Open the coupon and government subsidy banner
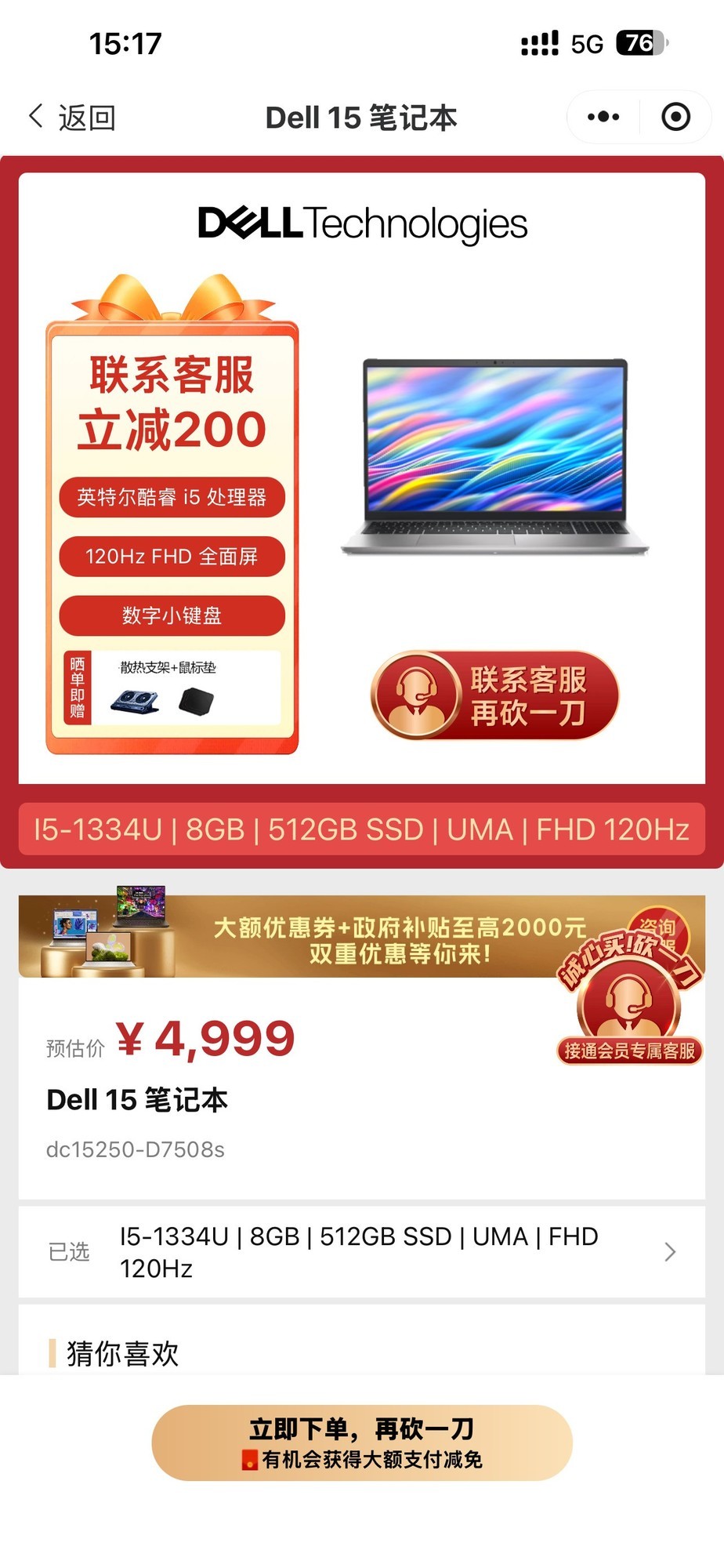The image size is (724, 1568). [362, 938]
